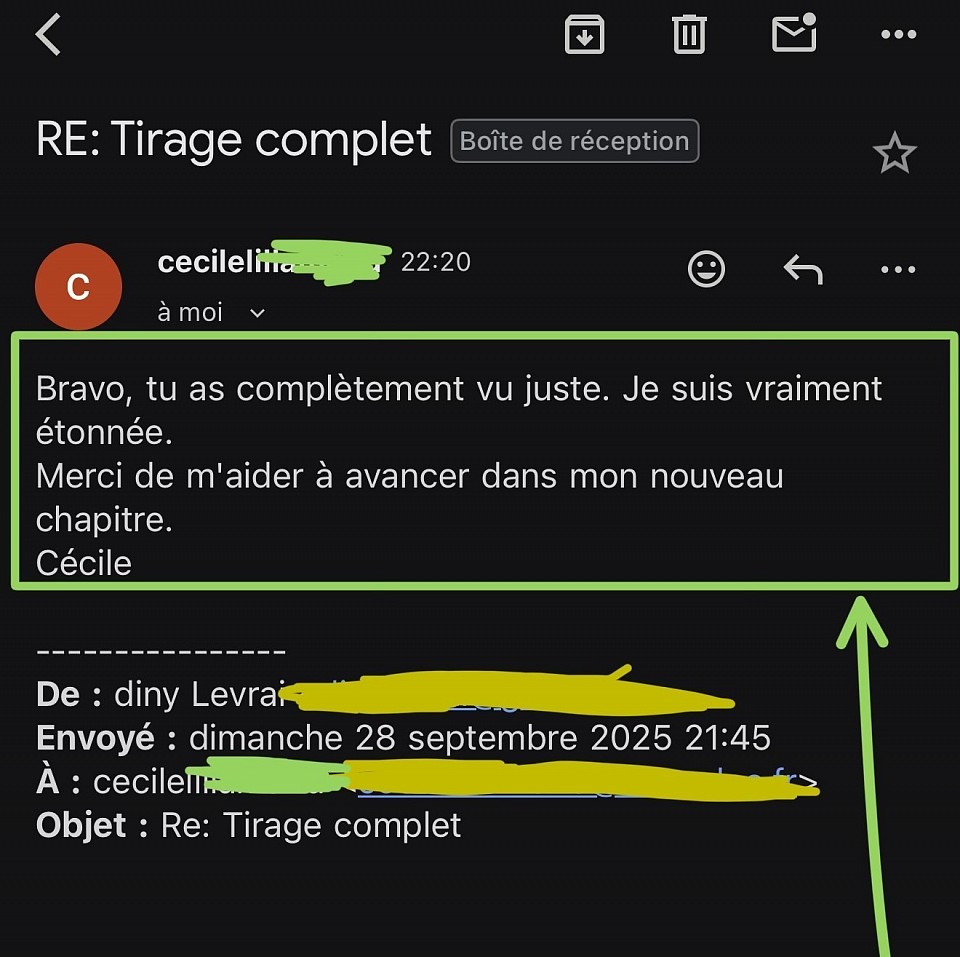Archive this email conversation
Image resolution: width=960 pixels, height=957 pixels.
click(584, 35)
